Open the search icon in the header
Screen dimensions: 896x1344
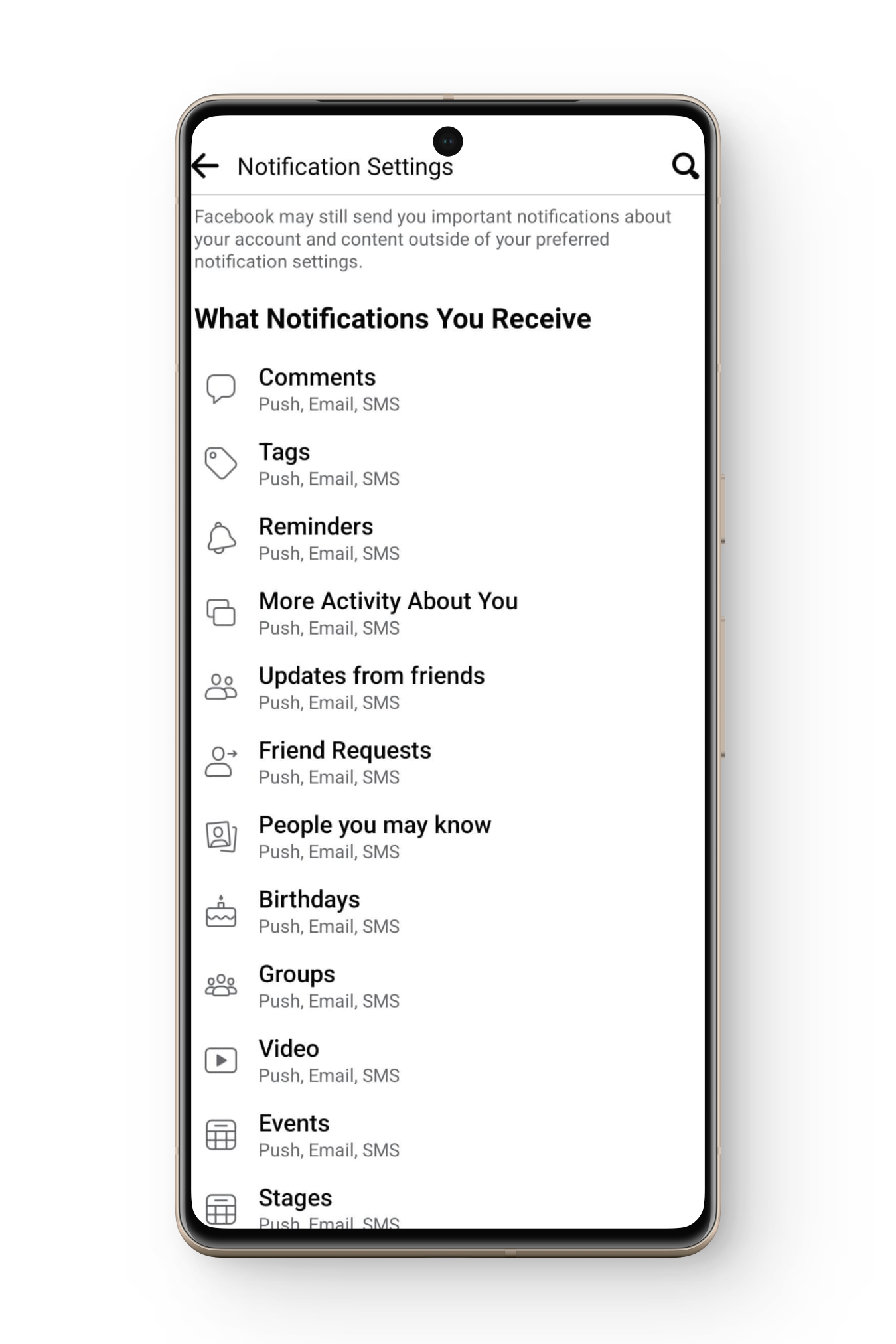click(684, 166)
